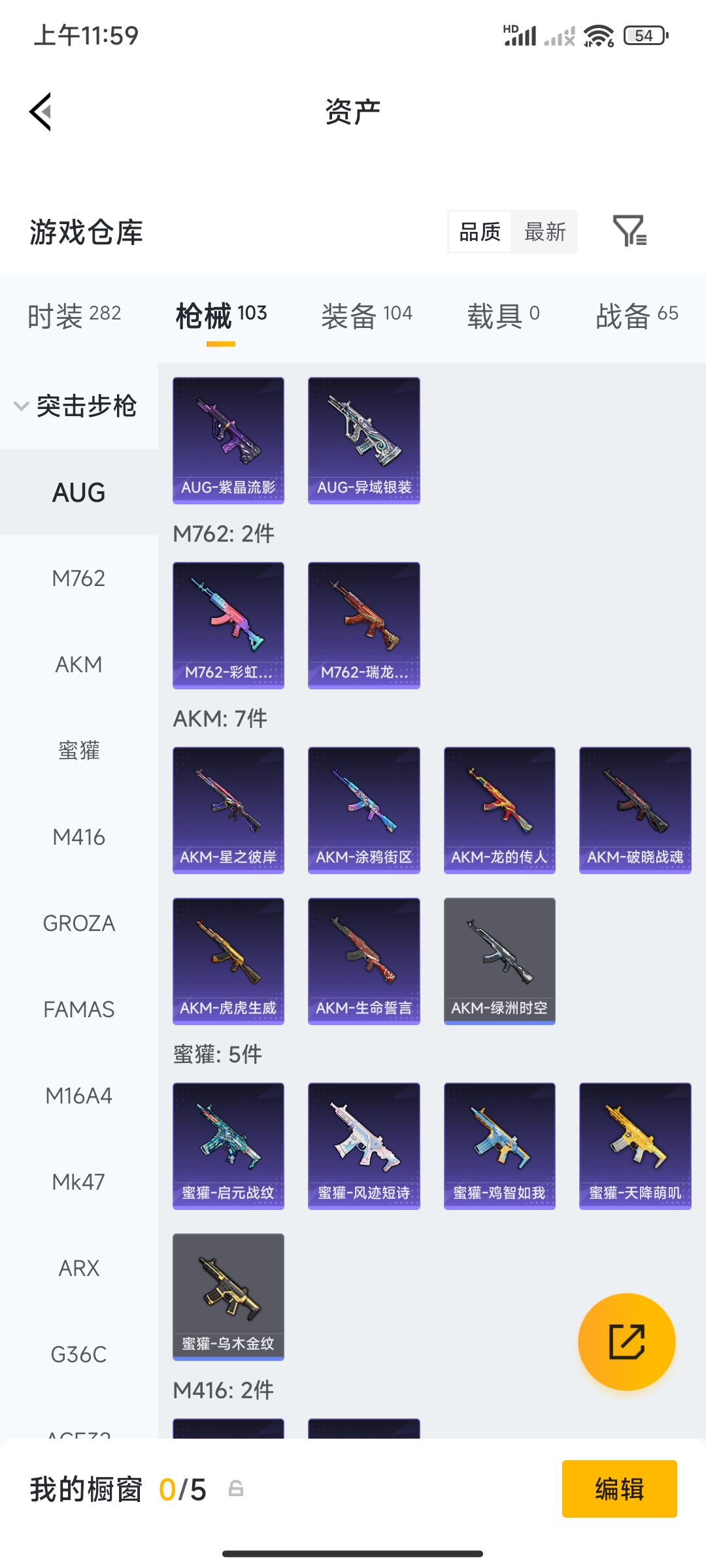Image resolution: width=706 pixels, height=1568 pixels.
Task: Toggle selection on AKM-龙的传人 skin
Action: (499, 810)
